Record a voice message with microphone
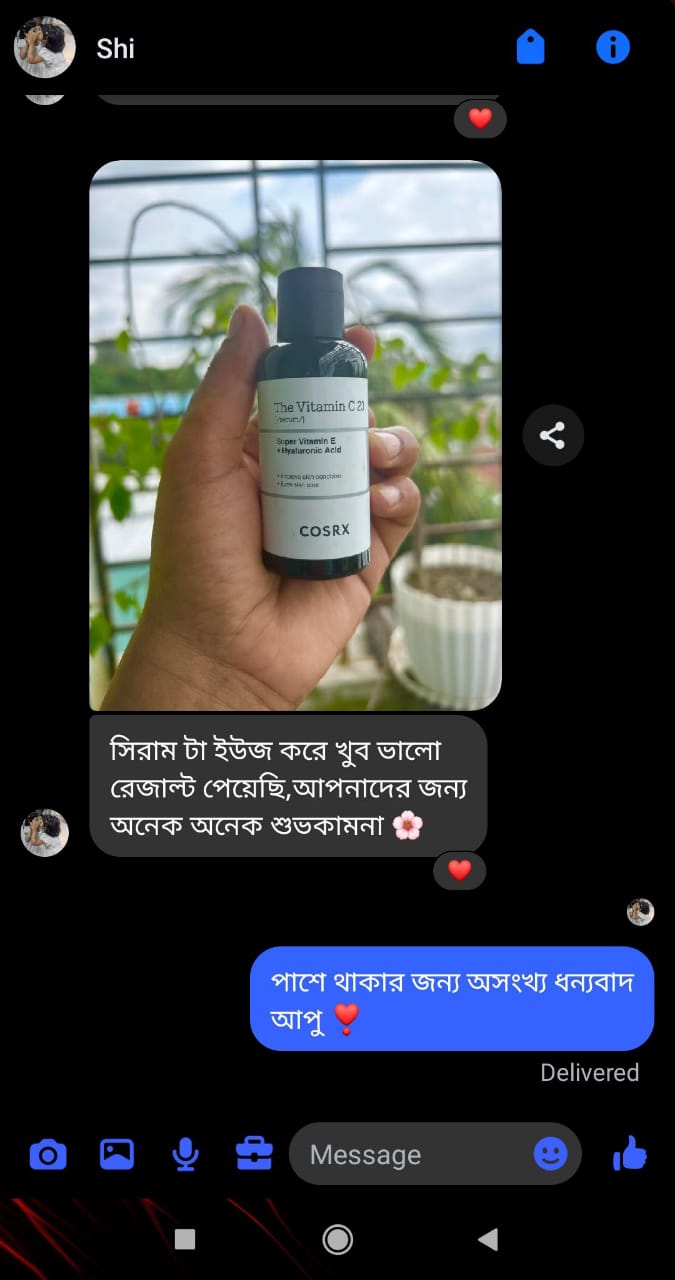675x1280 pixels. pos(185,1155)
